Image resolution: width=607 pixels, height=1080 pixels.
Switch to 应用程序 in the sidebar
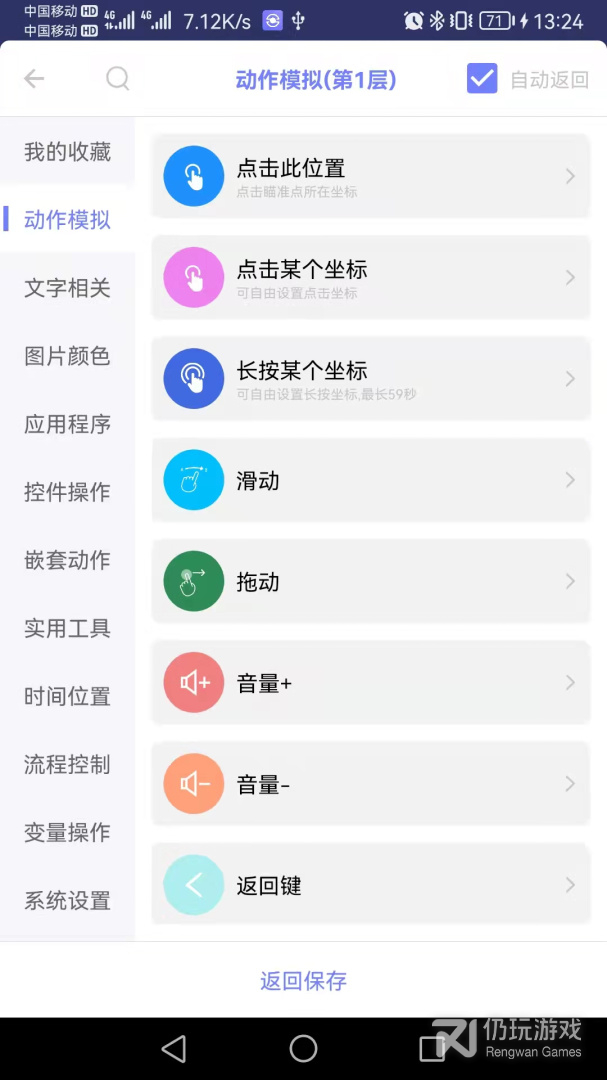coord(68,424)
